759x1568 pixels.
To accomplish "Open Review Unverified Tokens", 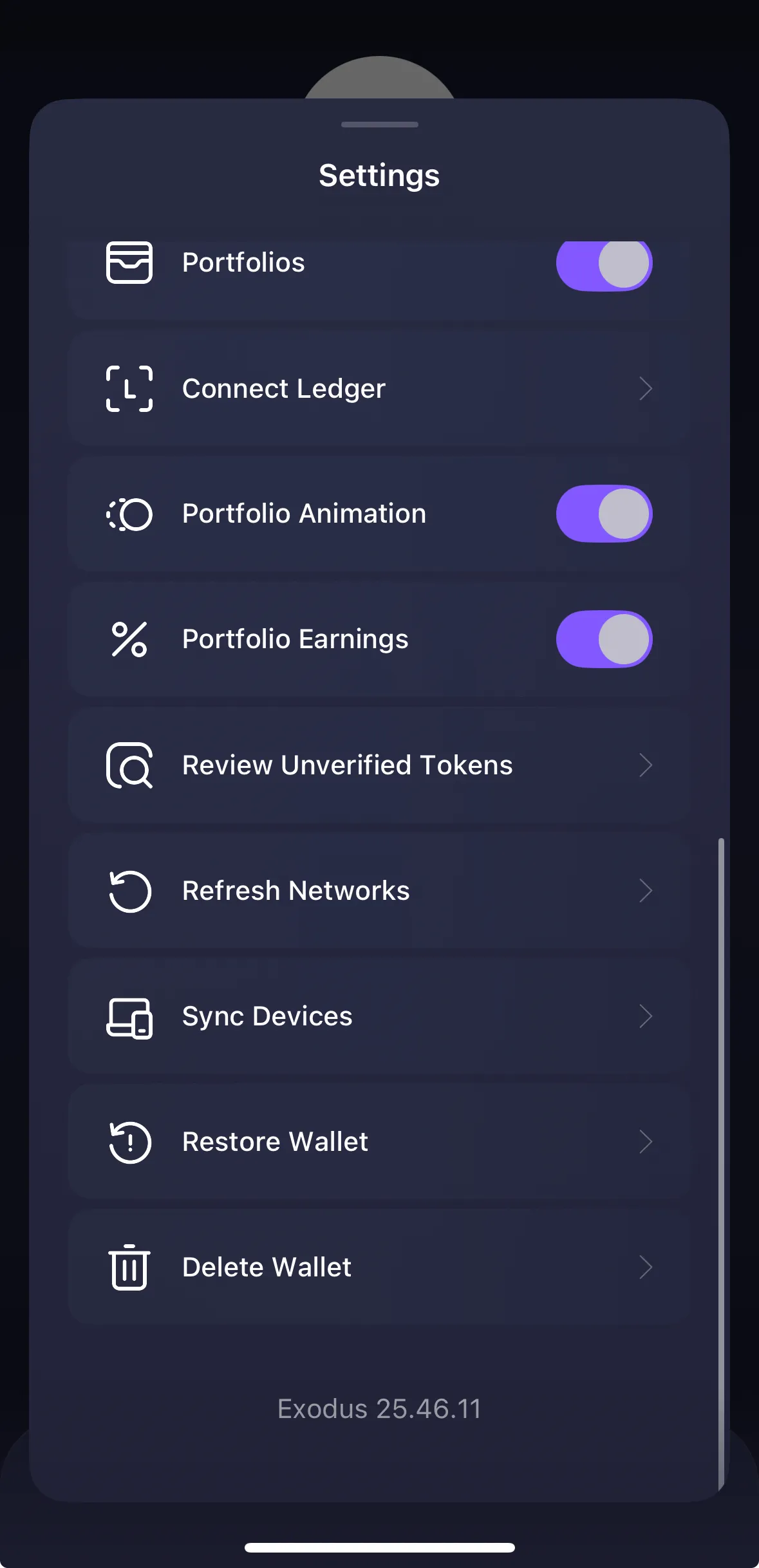I will pyautogui.click(x=379, y=765).
